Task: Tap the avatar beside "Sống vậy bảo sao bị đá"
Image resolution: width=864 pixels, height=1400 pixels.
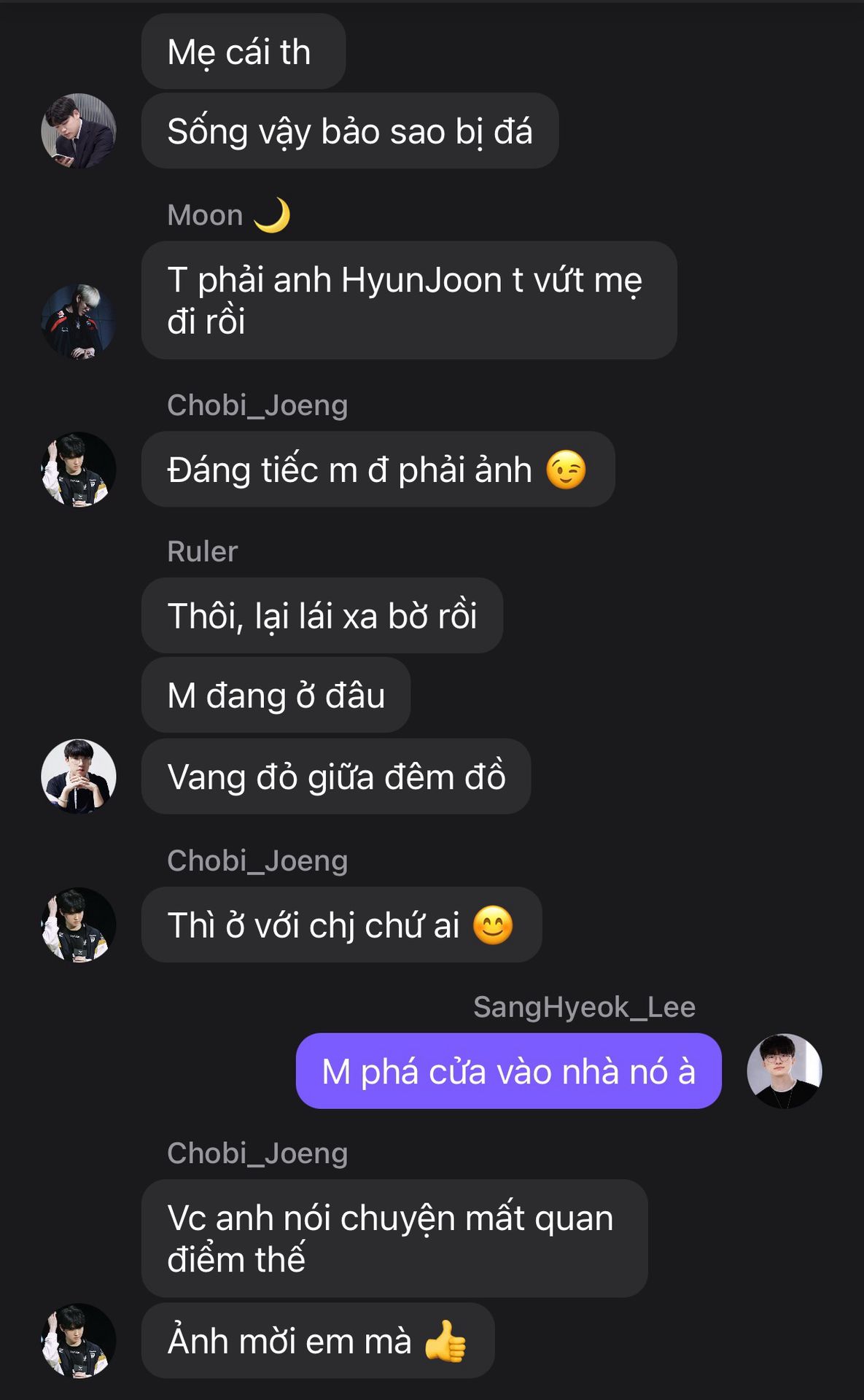Action: pos(78,131)
